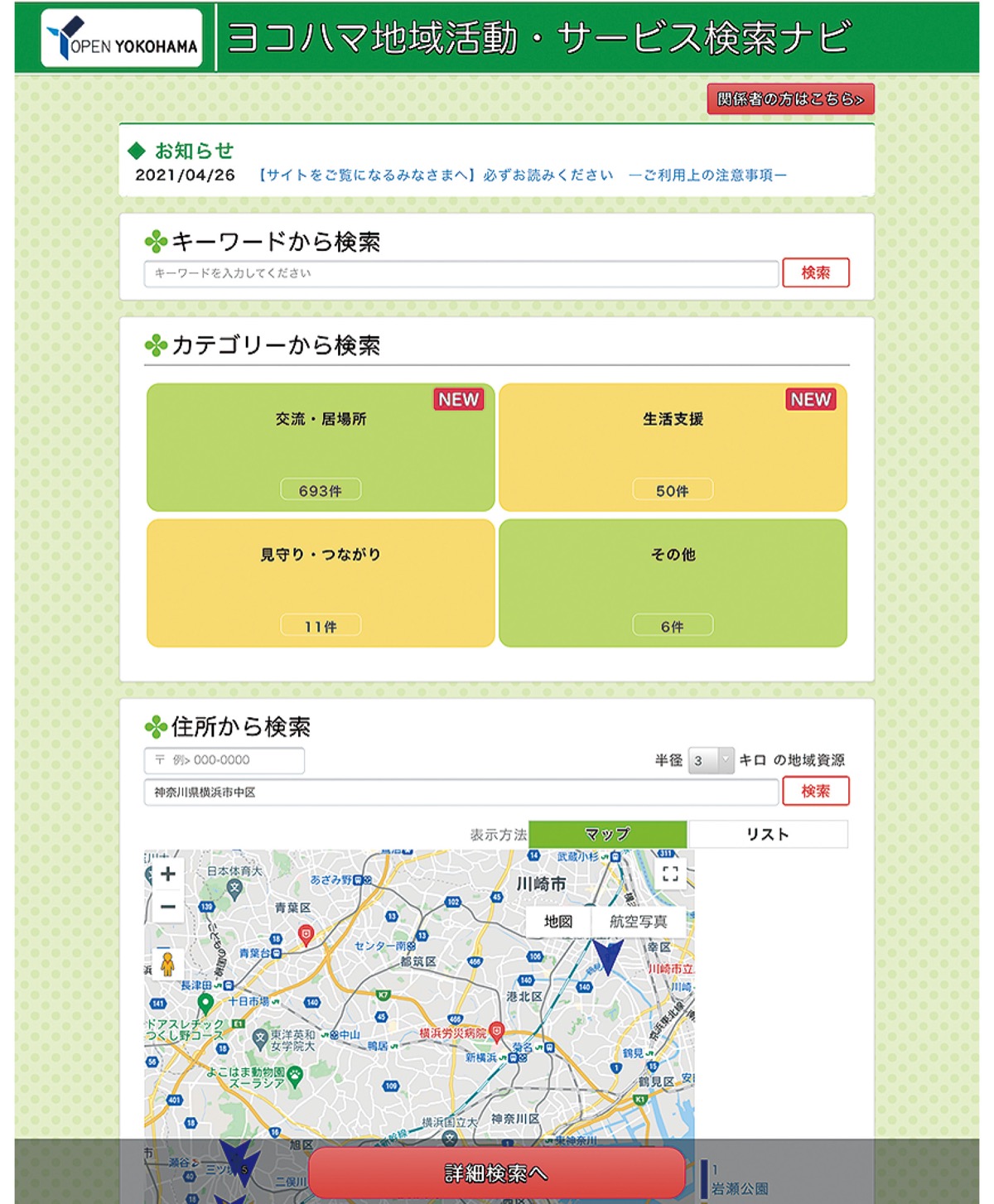
Task: Tap 検索 next to the keyword field
Action: (x=815, y=272)
